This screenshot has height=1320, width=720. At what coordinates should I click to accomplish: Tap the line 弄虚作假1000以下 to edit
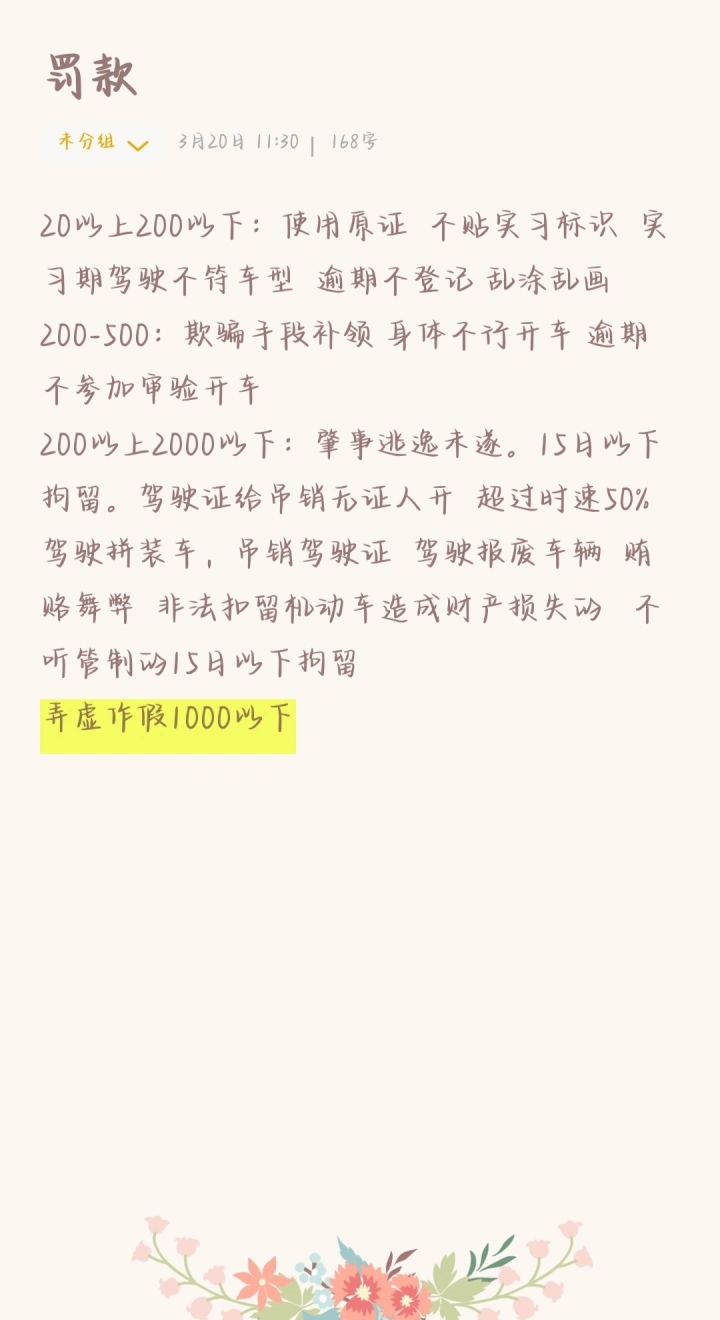pos(168,719)
